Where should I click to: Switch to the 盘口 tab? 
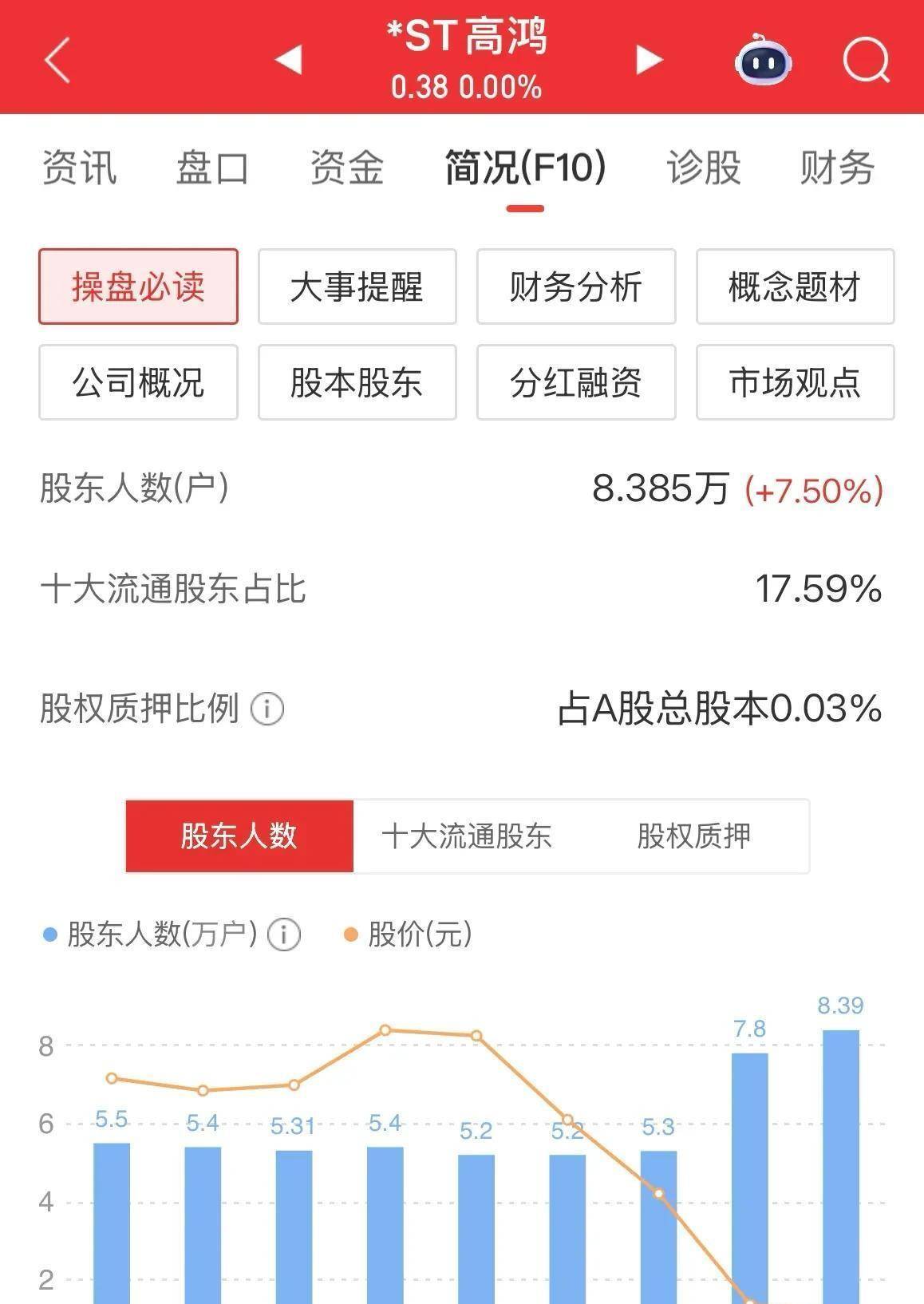coord(212,168)
